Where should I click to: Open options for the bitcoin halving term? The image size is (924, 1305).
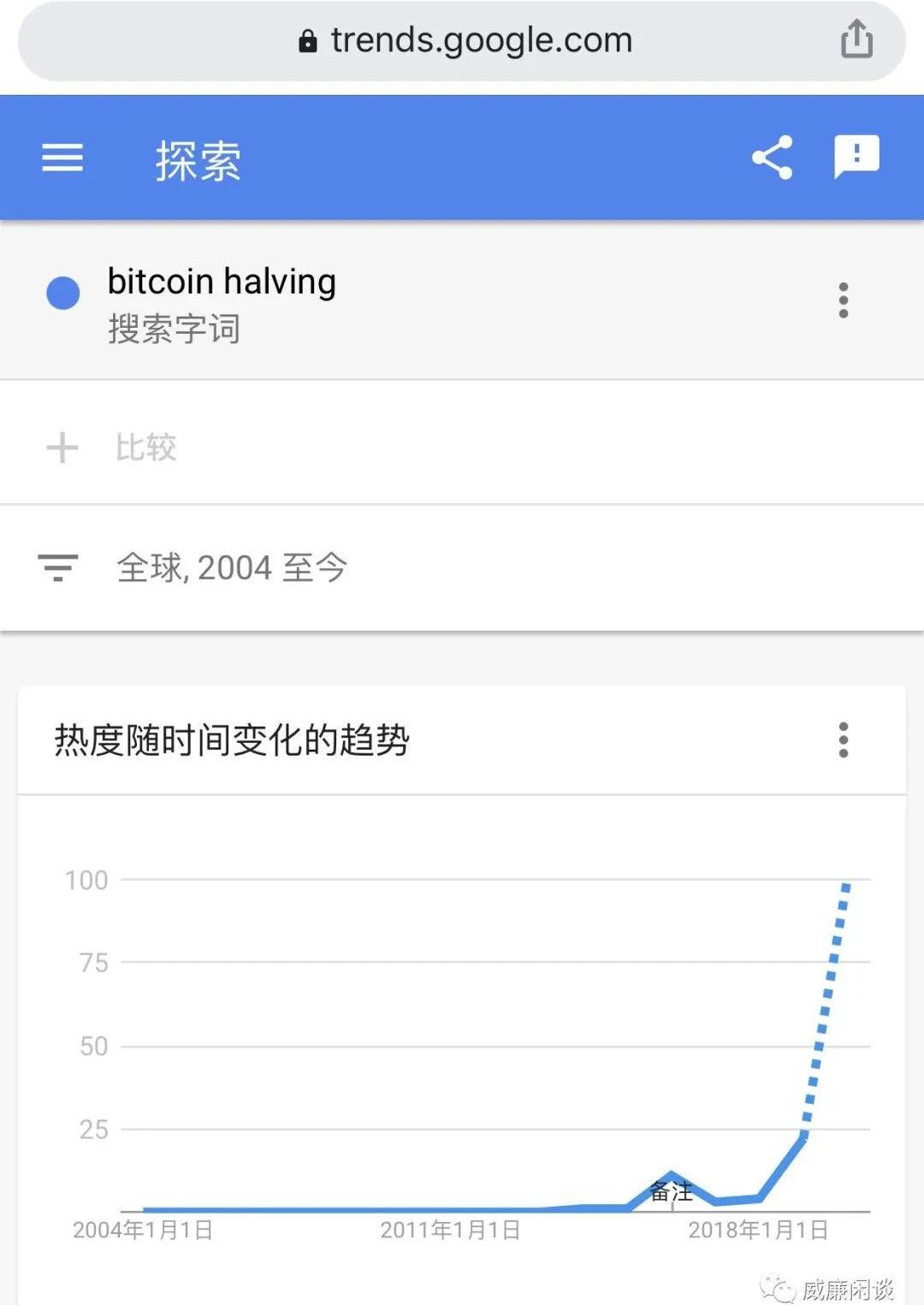tap(844, 300)
